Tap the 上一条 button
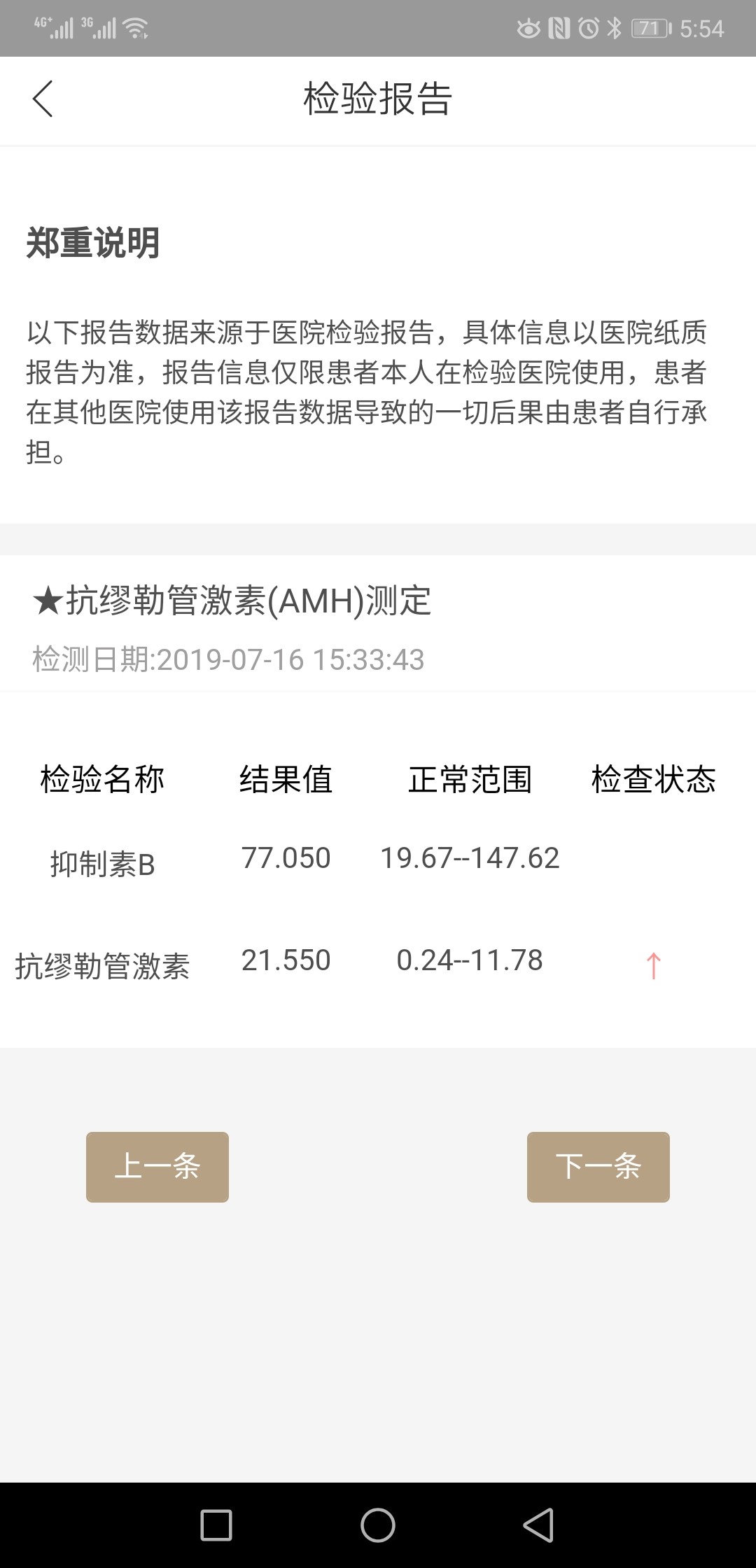The height and width of the screenshot is (1568, 756). 157,1167
